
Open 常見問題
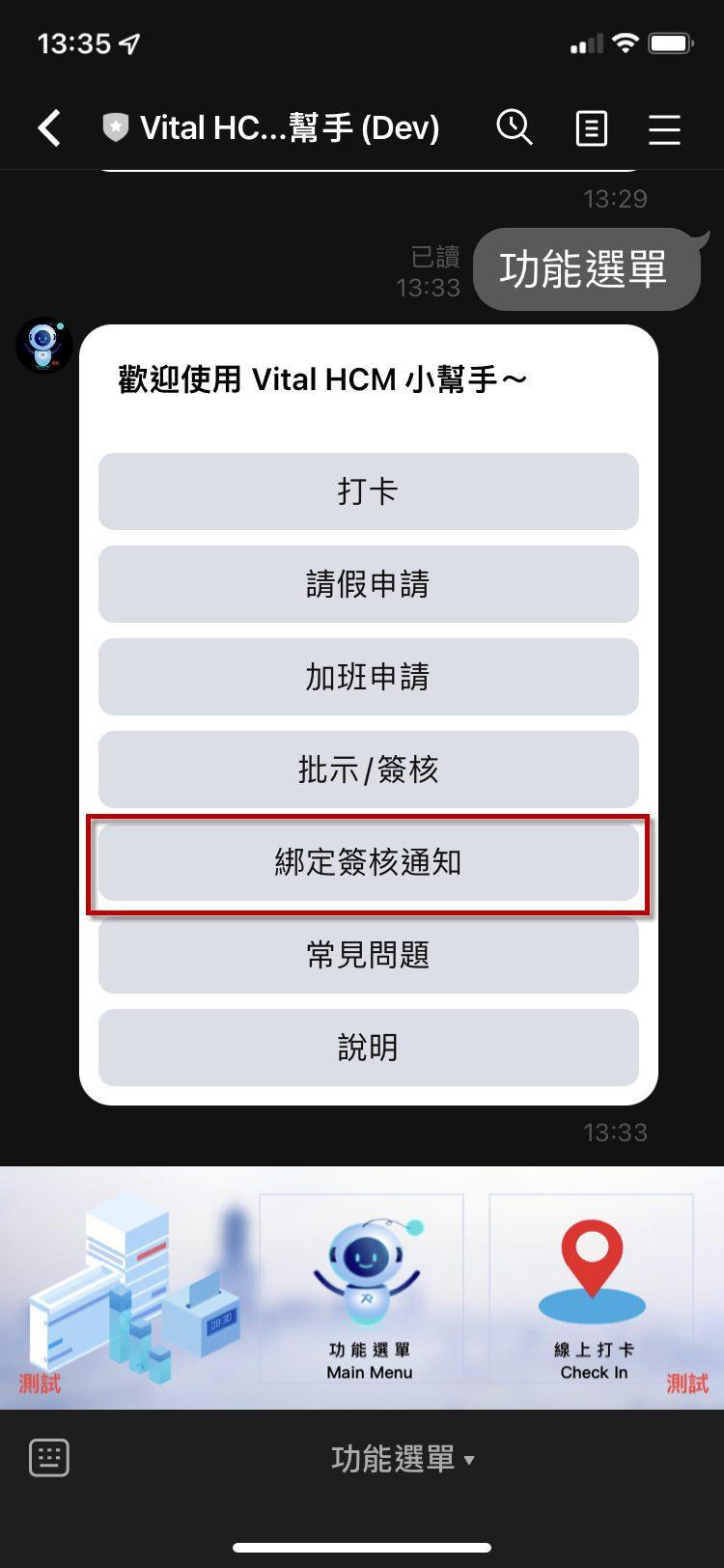pos(368,955)
